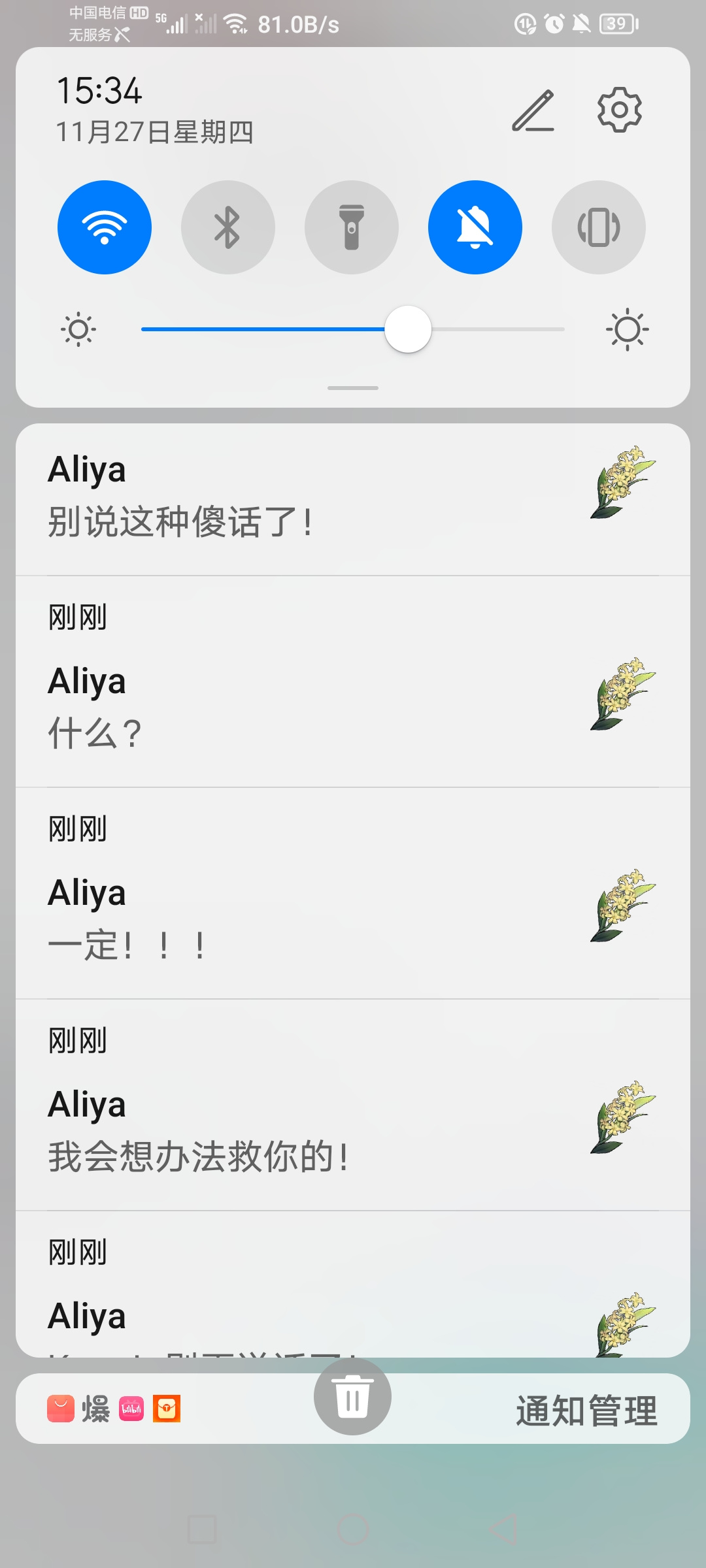This screenshot has width=706, height=1568.
Task: Turn on the flashlight
Action: pyautogui.click(x=352, y=227)
